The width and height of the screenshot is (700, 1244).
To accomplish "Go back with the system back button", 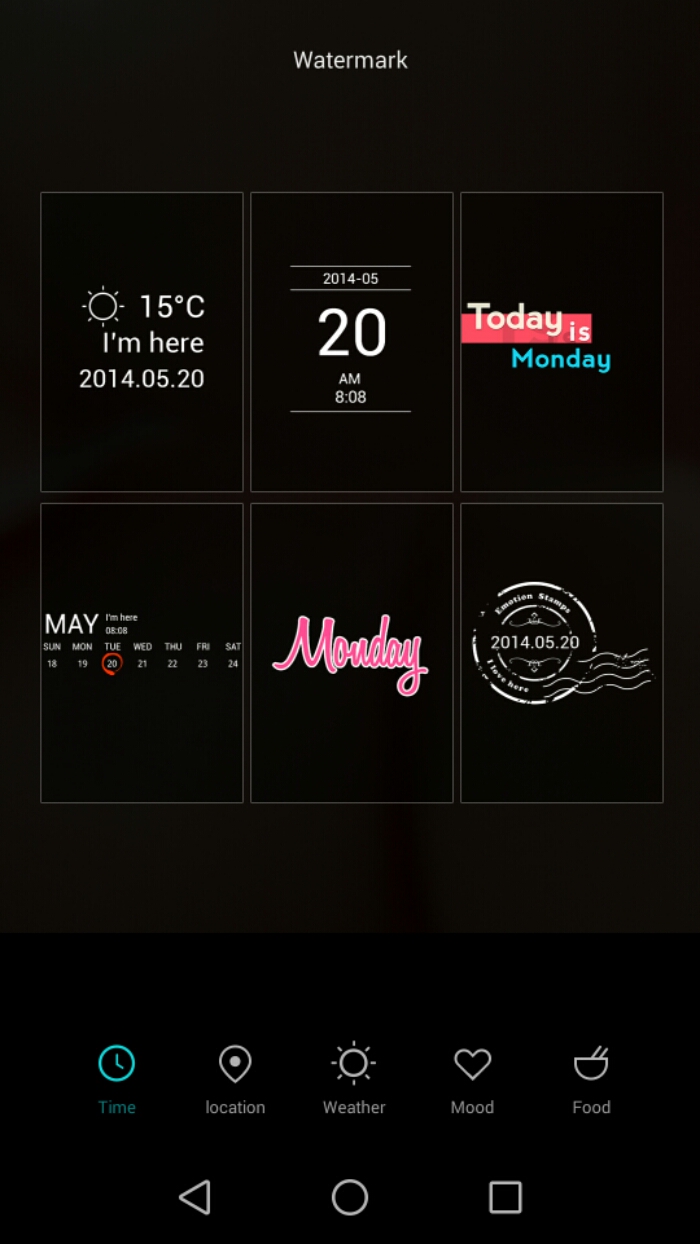I will tap(195, 1197).
